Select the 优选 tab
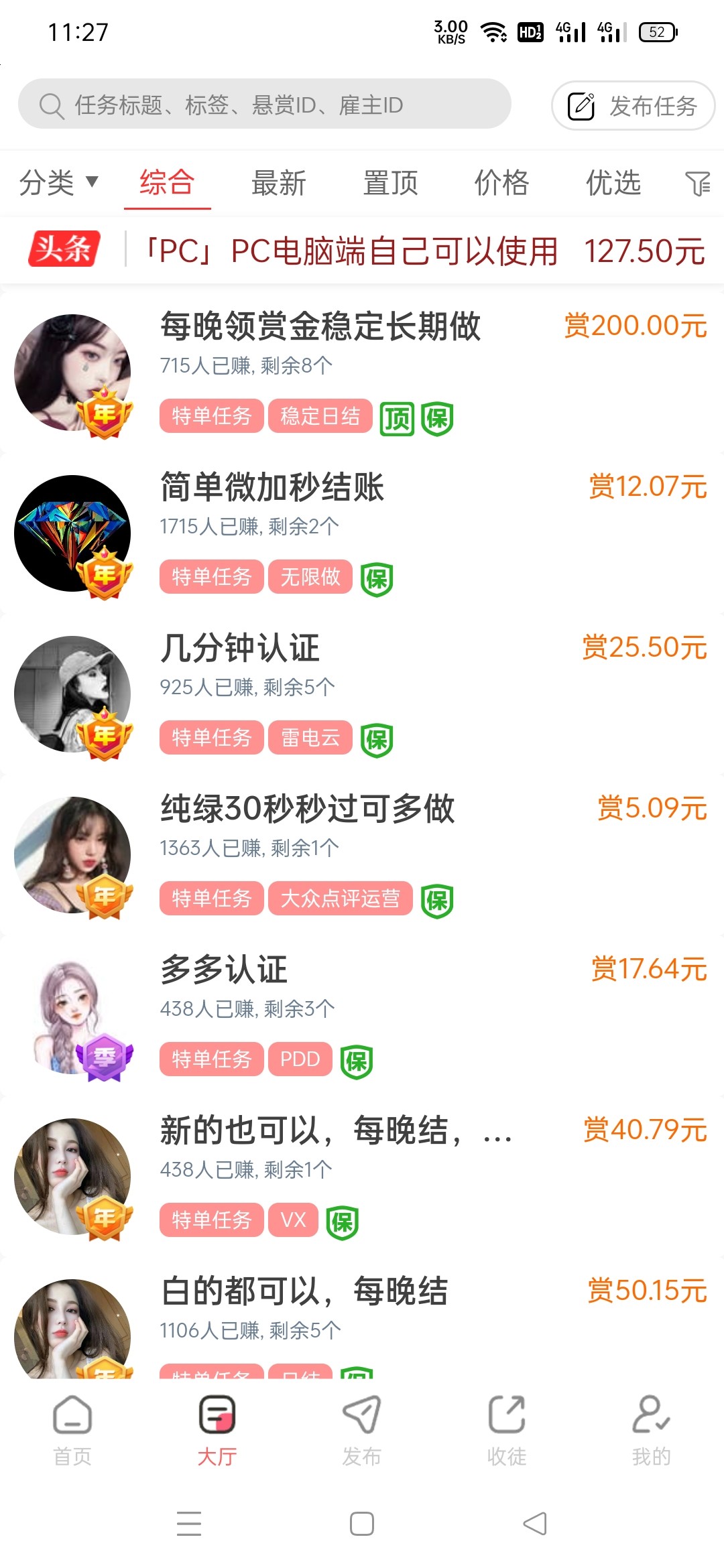The width and height of the screenshot is (724, 1568). pos(613,182)
